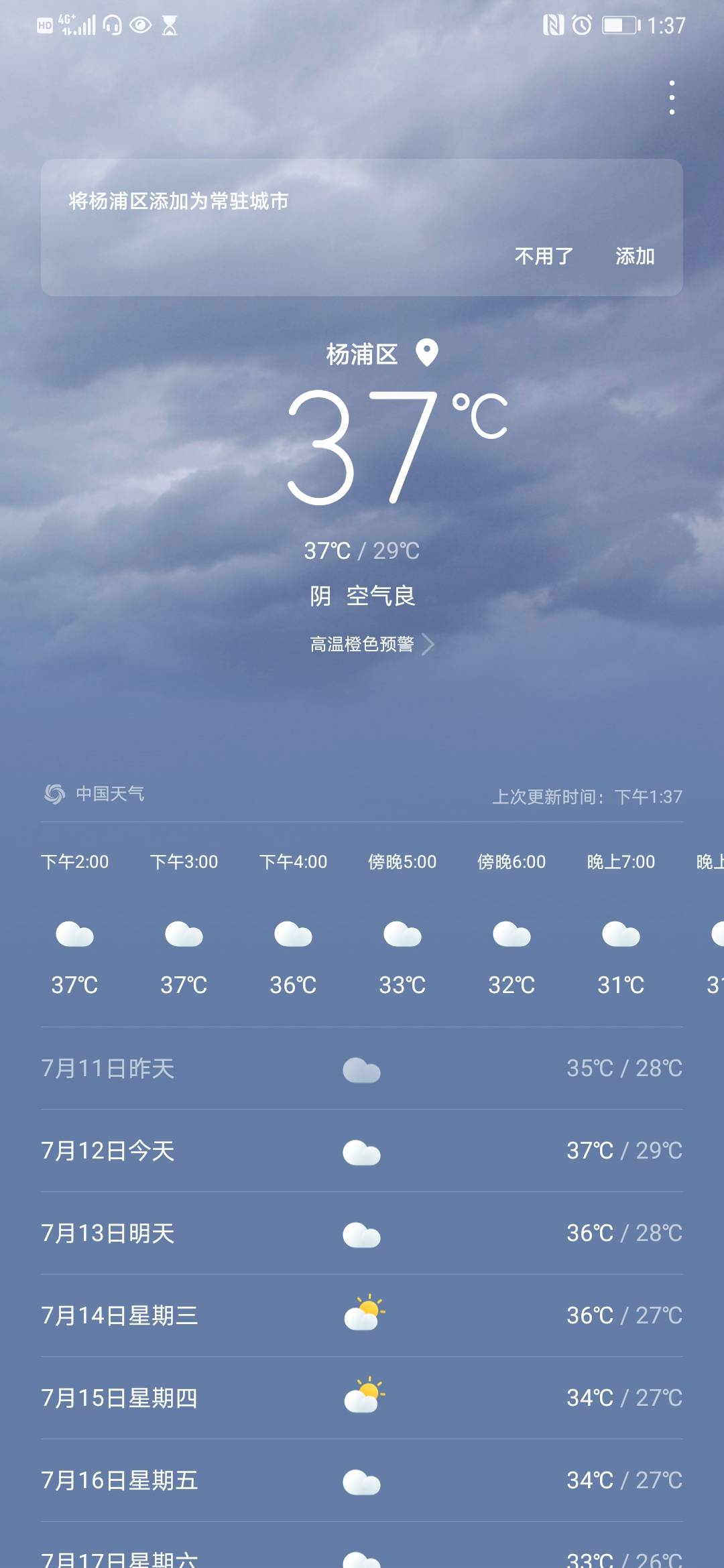Tap the 中国天气 spiral logo
The image size is (724, 1568).
click(54, 794)
